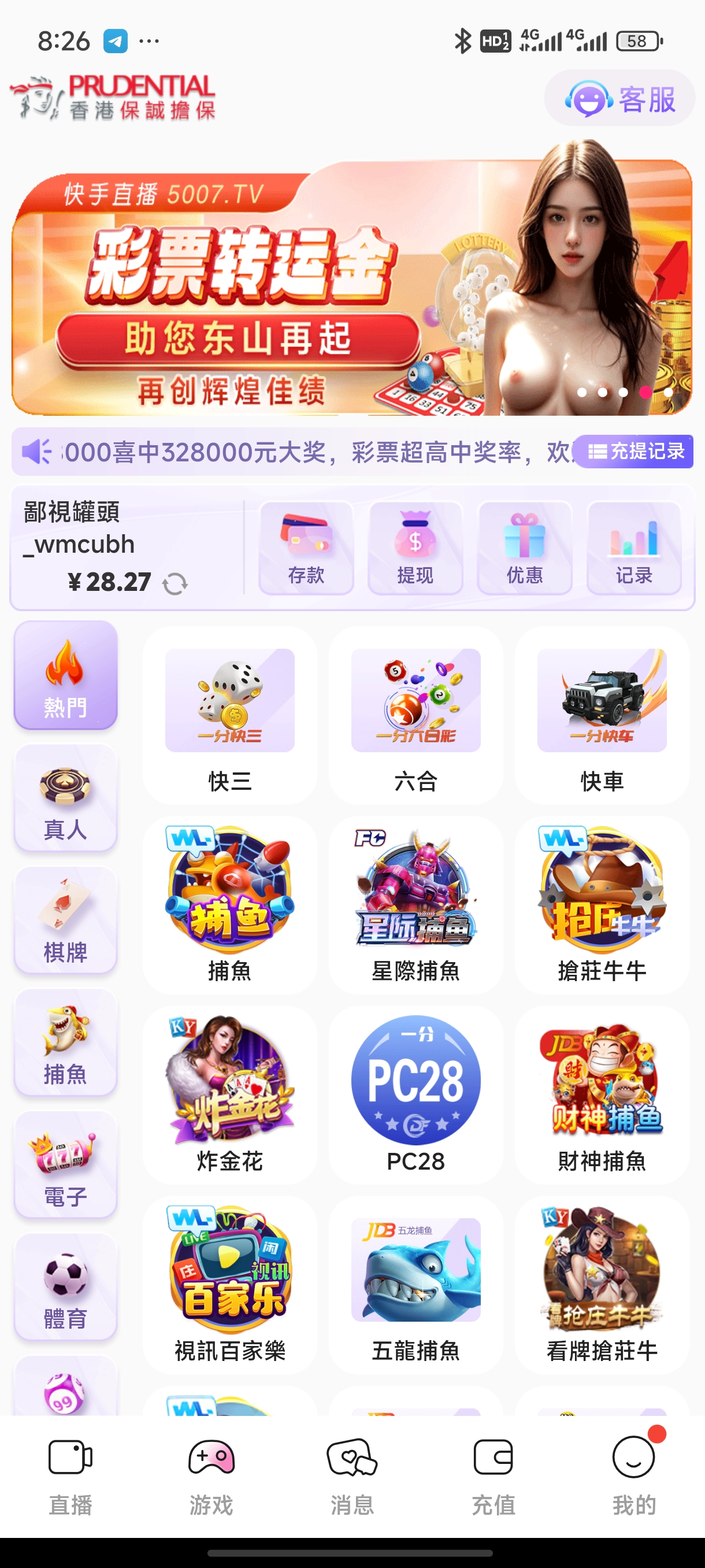
Task: View 优惠 promotions
Action: [524, 548]
